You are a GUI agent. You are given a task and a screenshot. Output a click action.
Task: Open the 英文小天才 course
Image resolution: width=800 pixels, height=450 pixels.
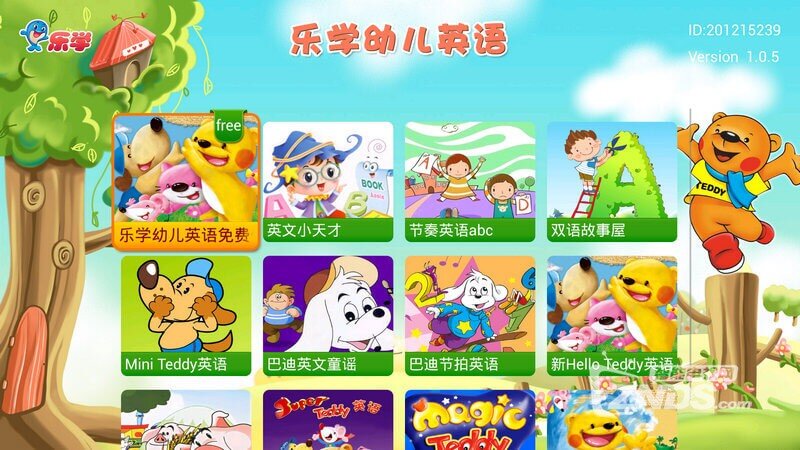pos(328,182)
